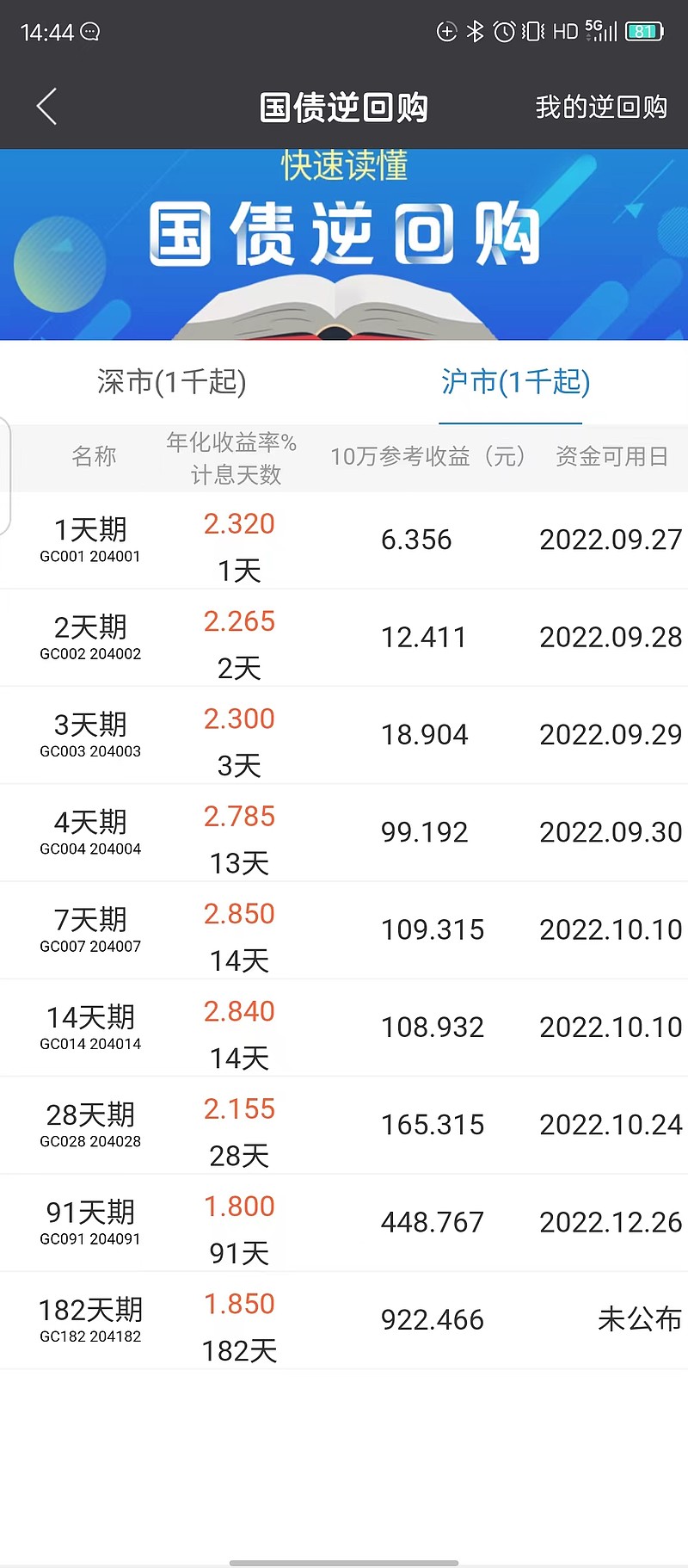Switch to the 深市(1千起) tab
The height and width of the screenshot is (1568, 688).
pyautogui.click(x=172, y=381)
